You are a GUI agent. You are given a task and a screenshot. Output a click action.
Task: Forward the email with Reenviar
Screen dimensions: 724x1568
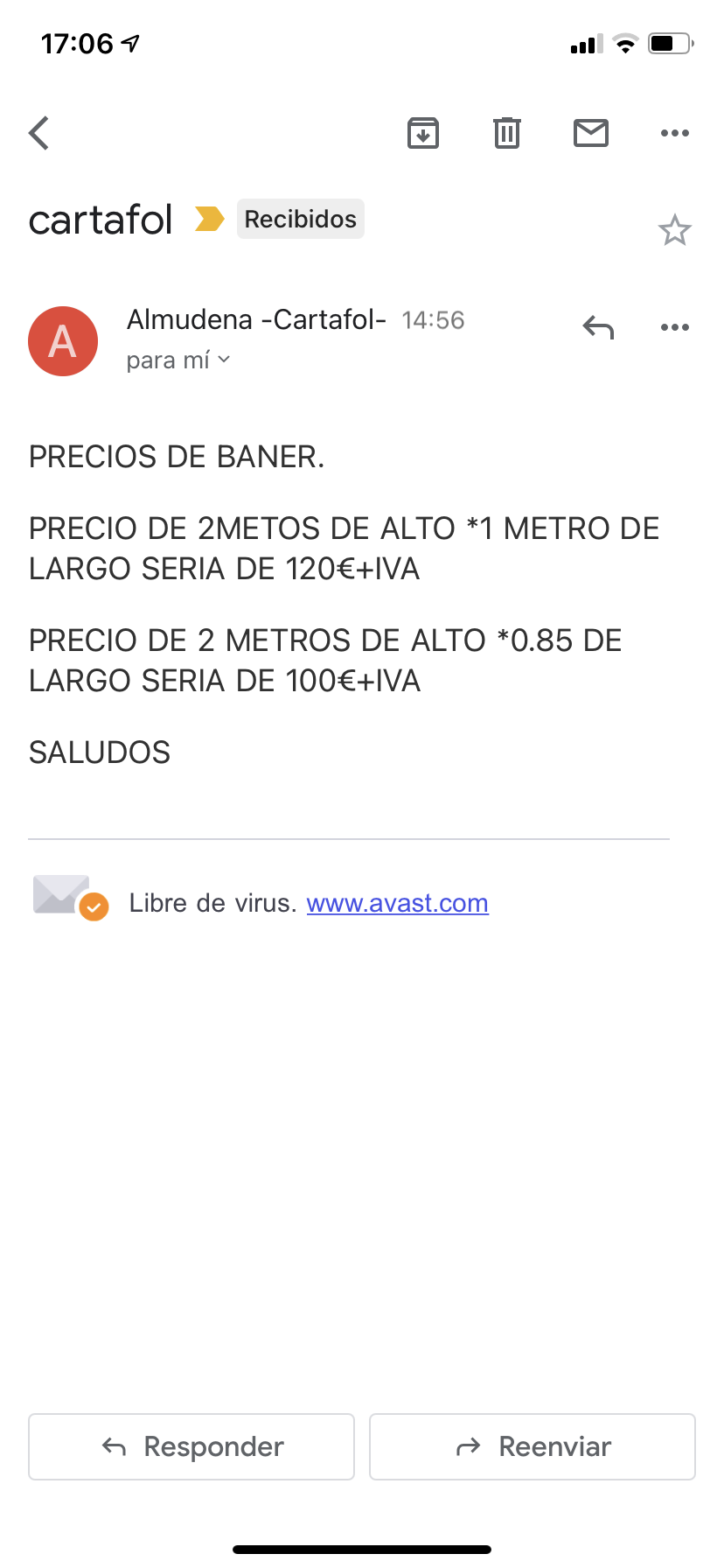pyautogui.click(x=533, y=1447)
